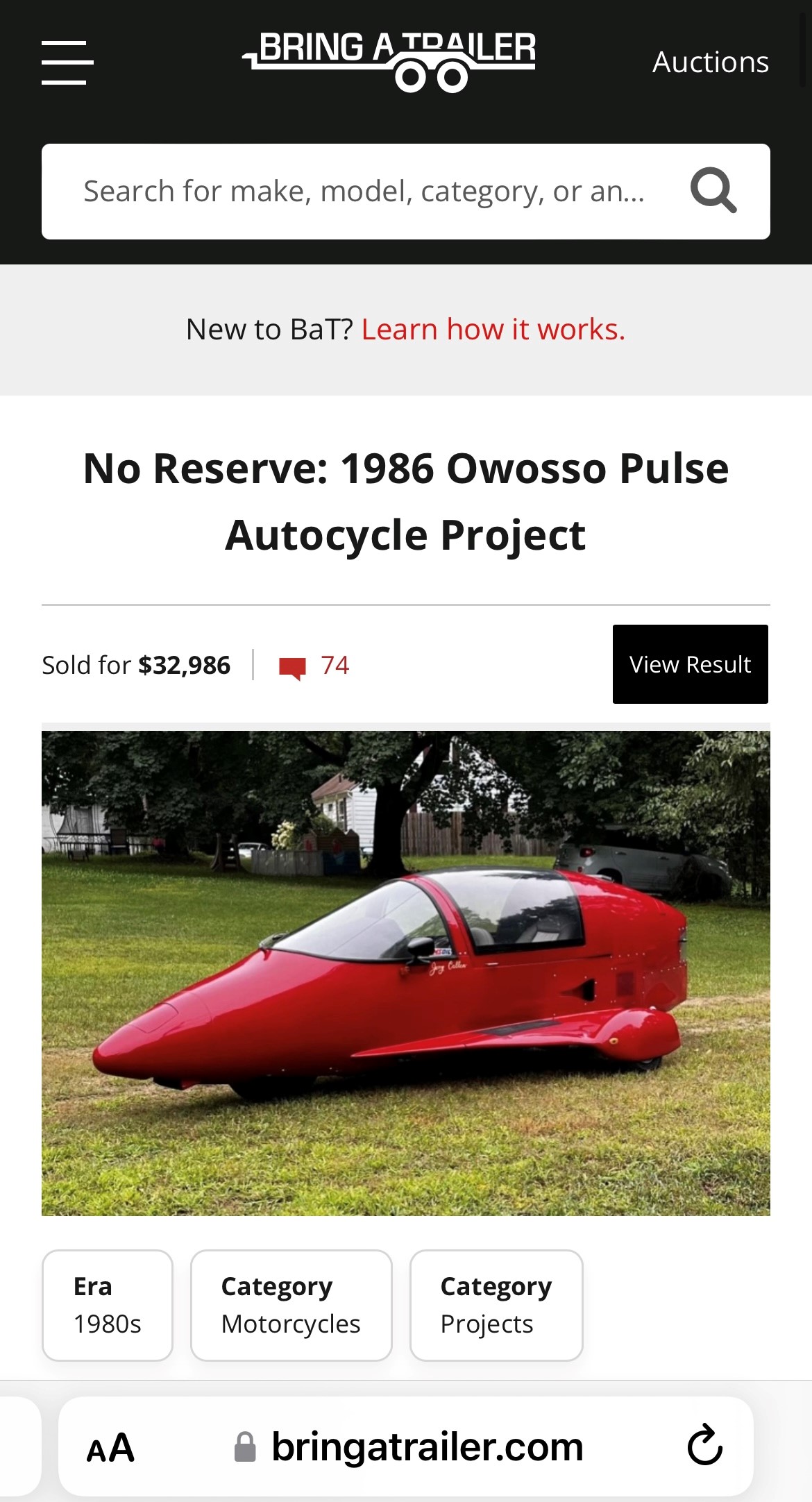Open the red Owosso Pulse photo

click(406, 972)
